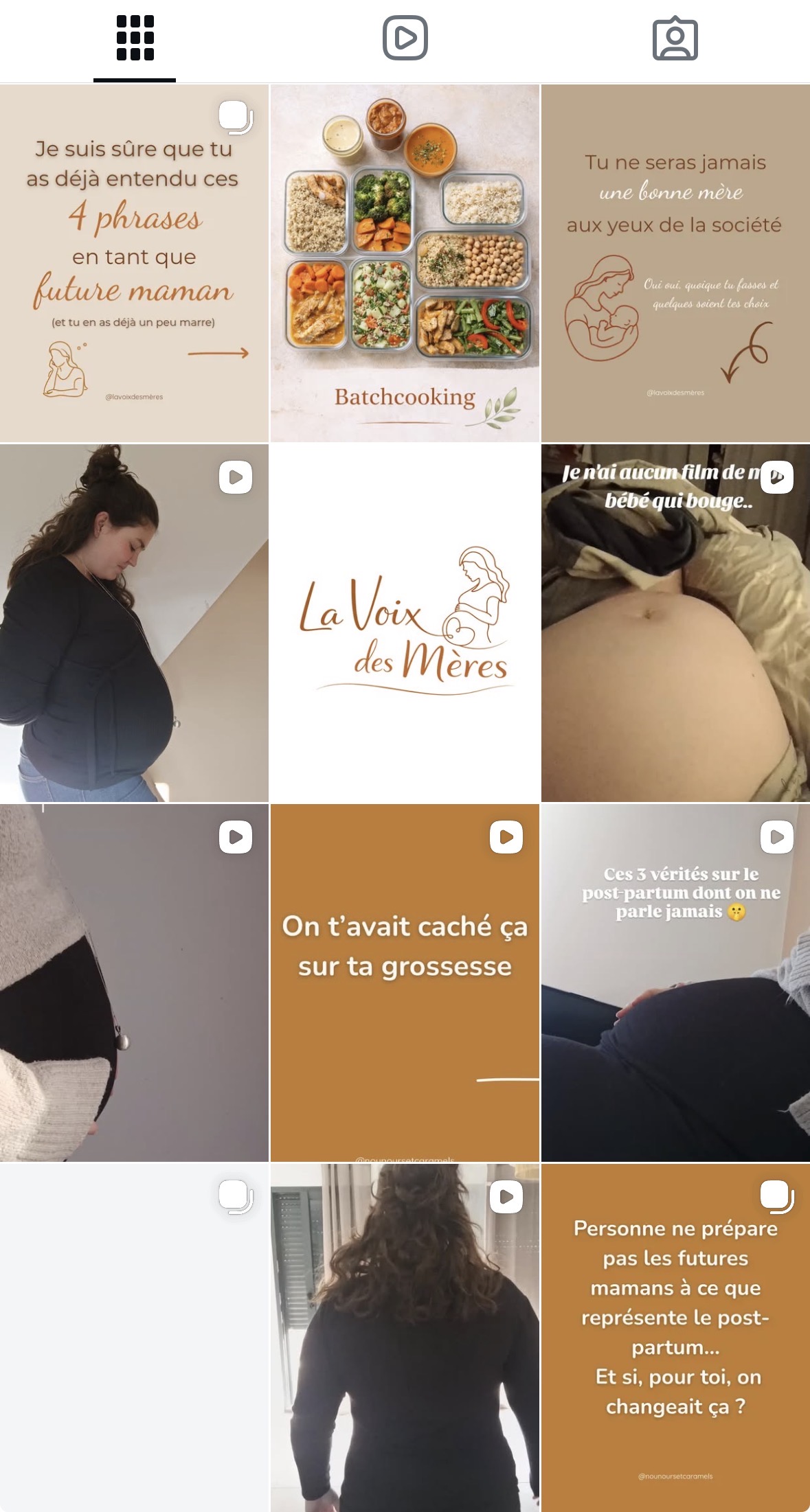Screen dimensions: 810x1512
Task: Play the 'Ces 3 vérités sur le post-partum' reel
Action: coord(675,983)
